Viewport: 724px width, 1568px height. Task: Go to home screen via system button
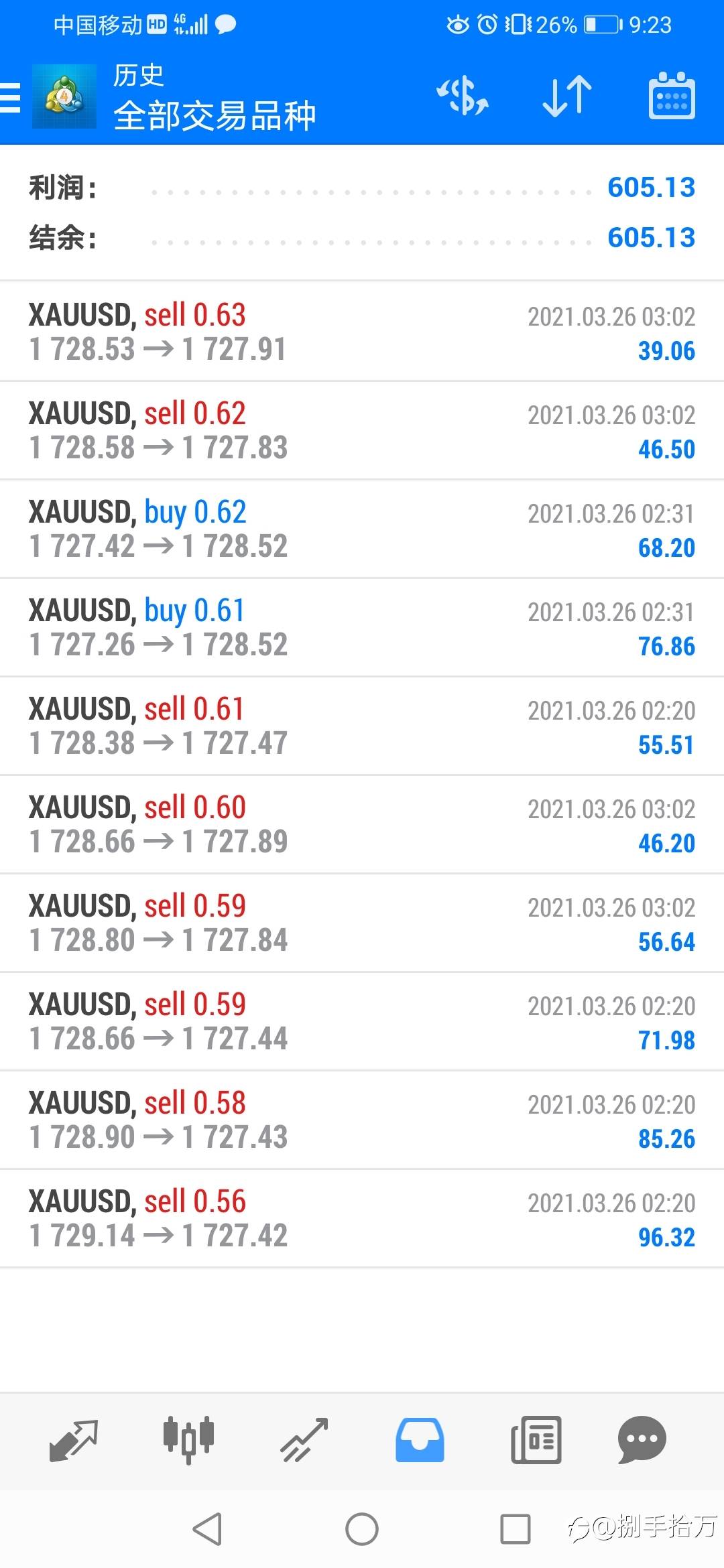[362, 1529]
